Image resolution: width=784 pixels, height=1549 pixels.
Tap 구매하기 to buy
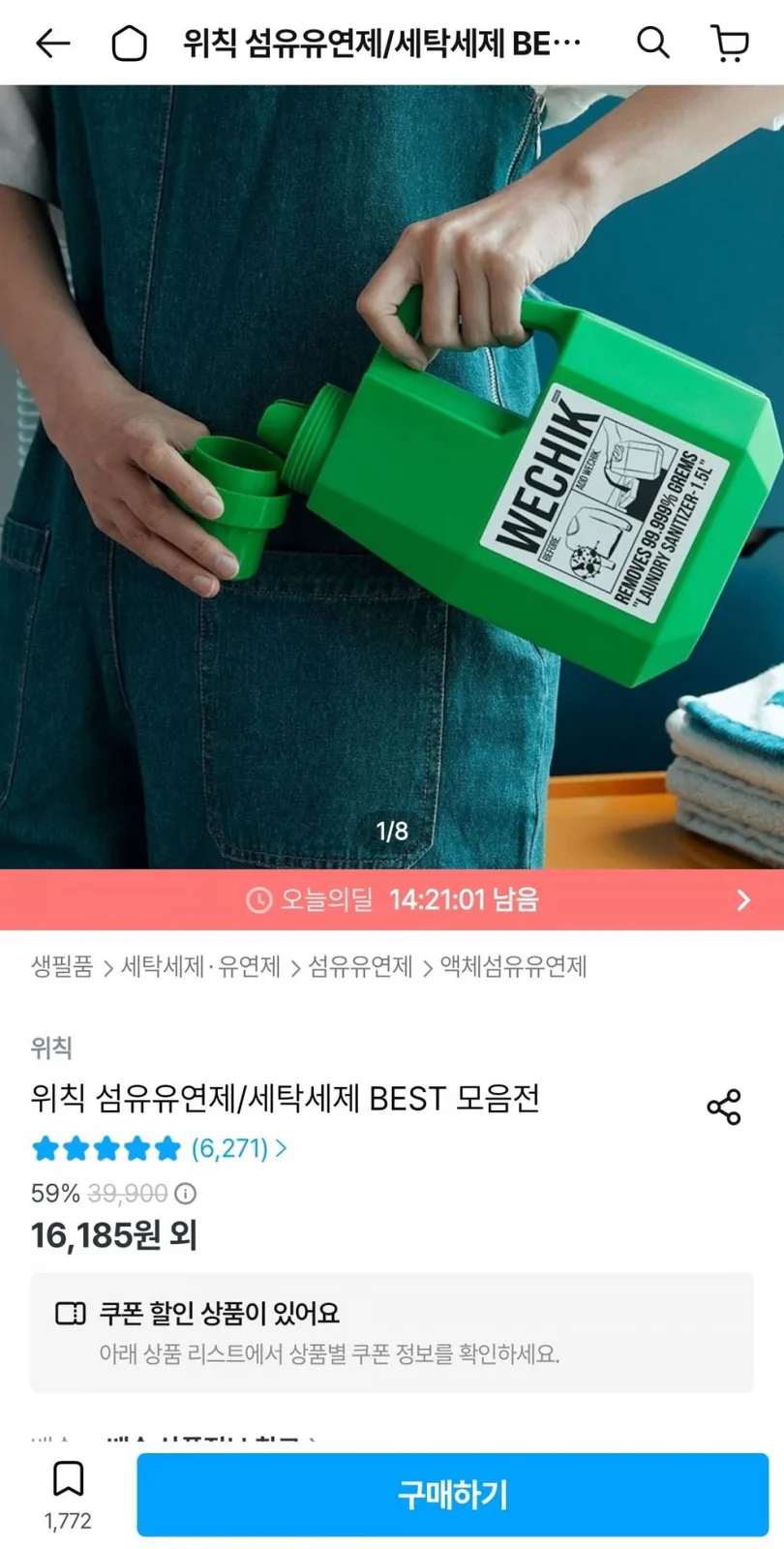[x=452, y=1494]
